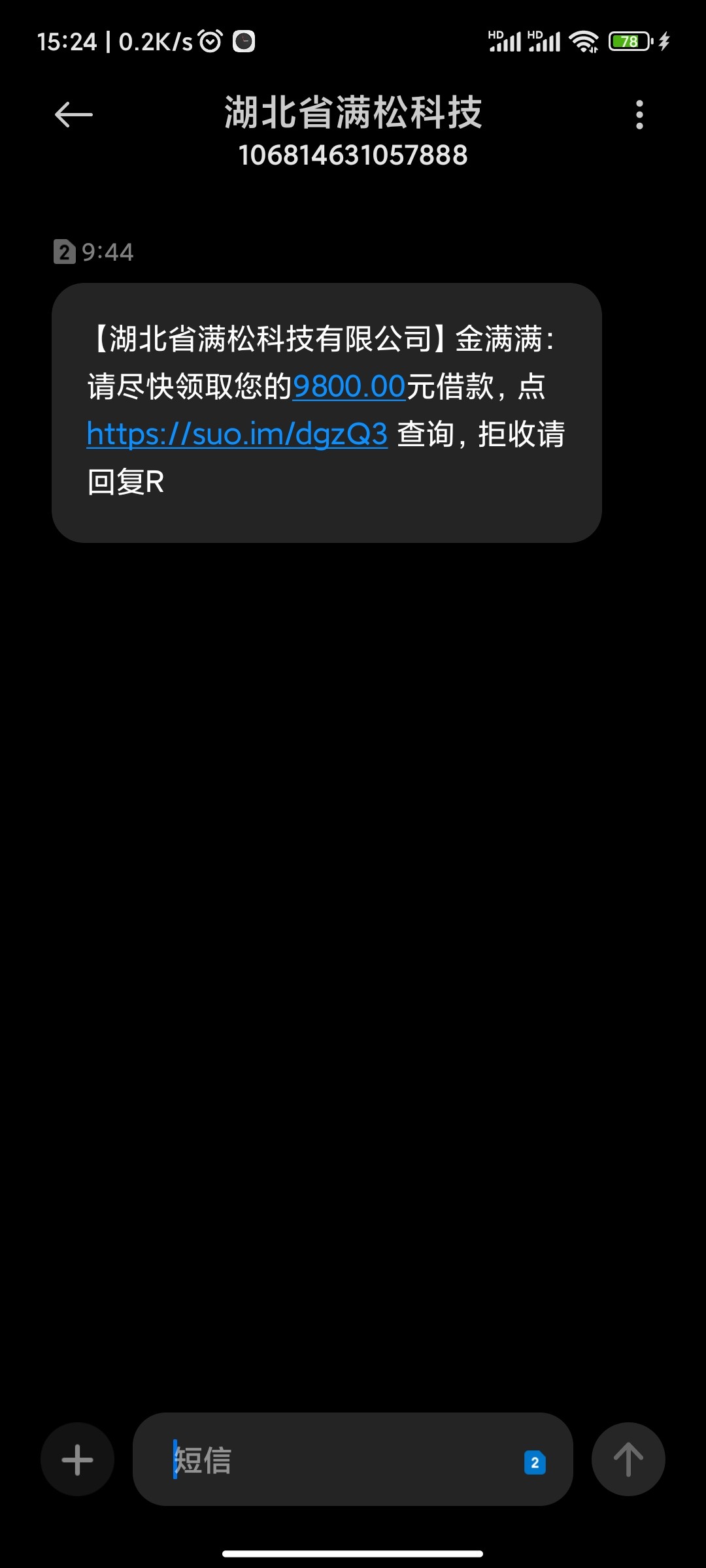Open the plus attachment button
The width and height of the screenshot is (706, 1568).
click(77, 1459)
